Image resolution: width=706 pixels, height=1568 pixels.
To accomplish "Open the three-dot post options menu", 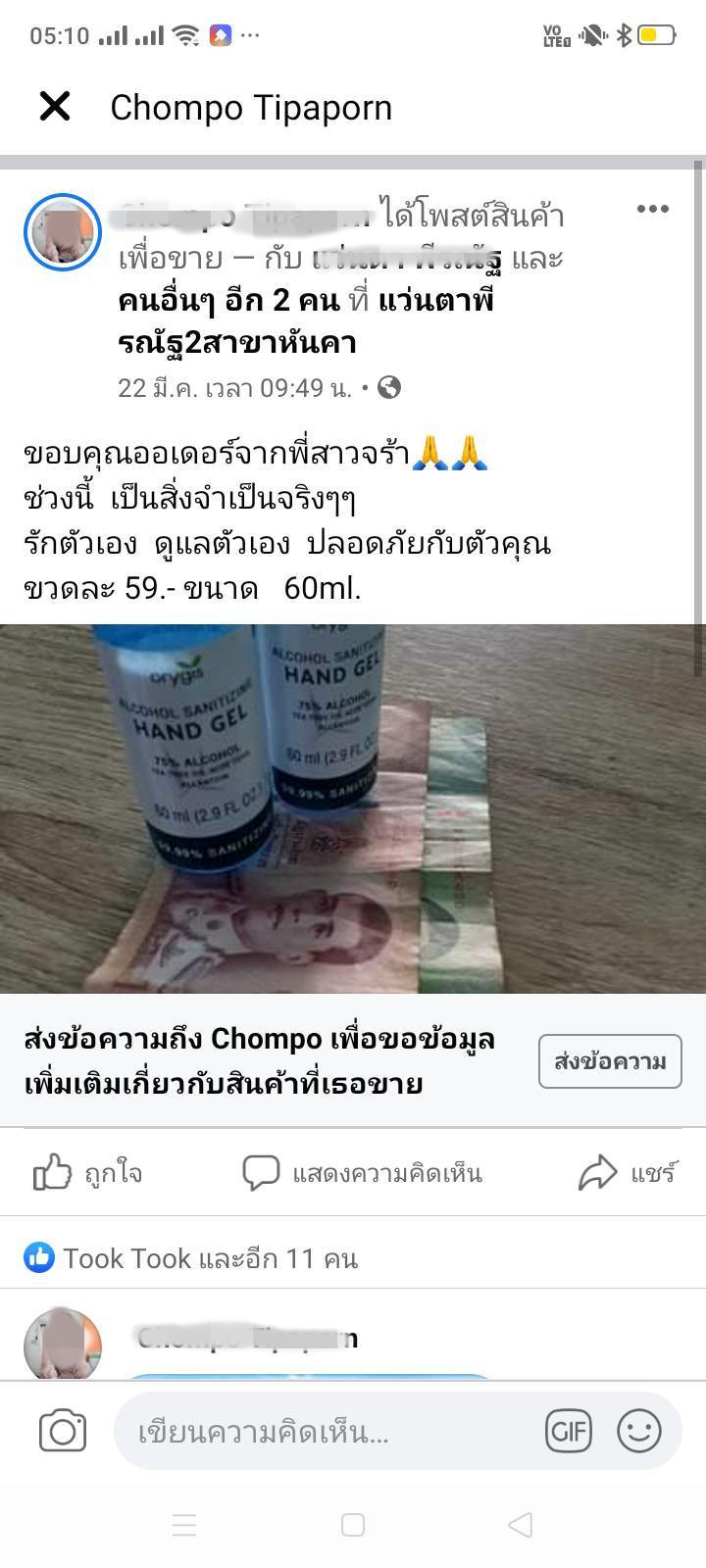I will pos(652,209).
